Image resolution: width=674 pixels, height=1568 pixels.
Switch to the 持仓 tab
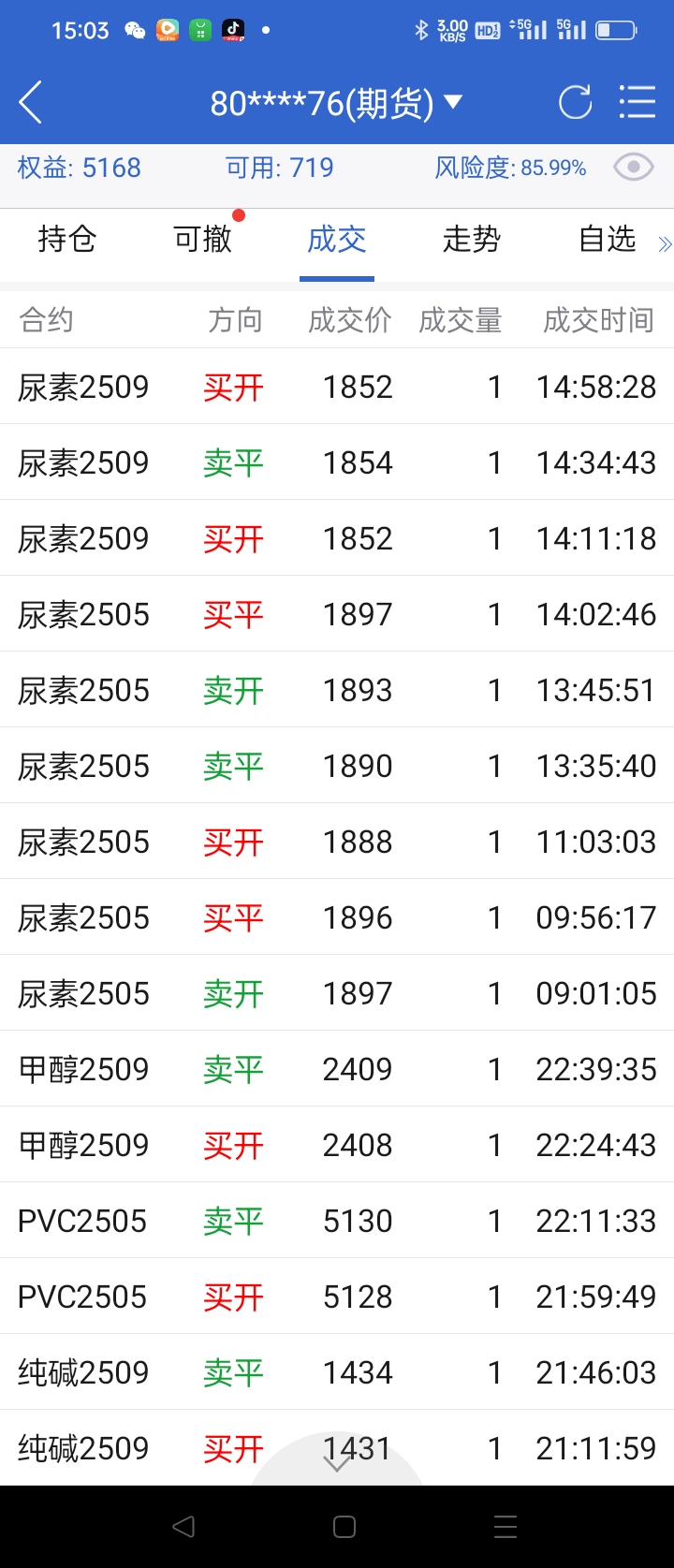[66, 240]
